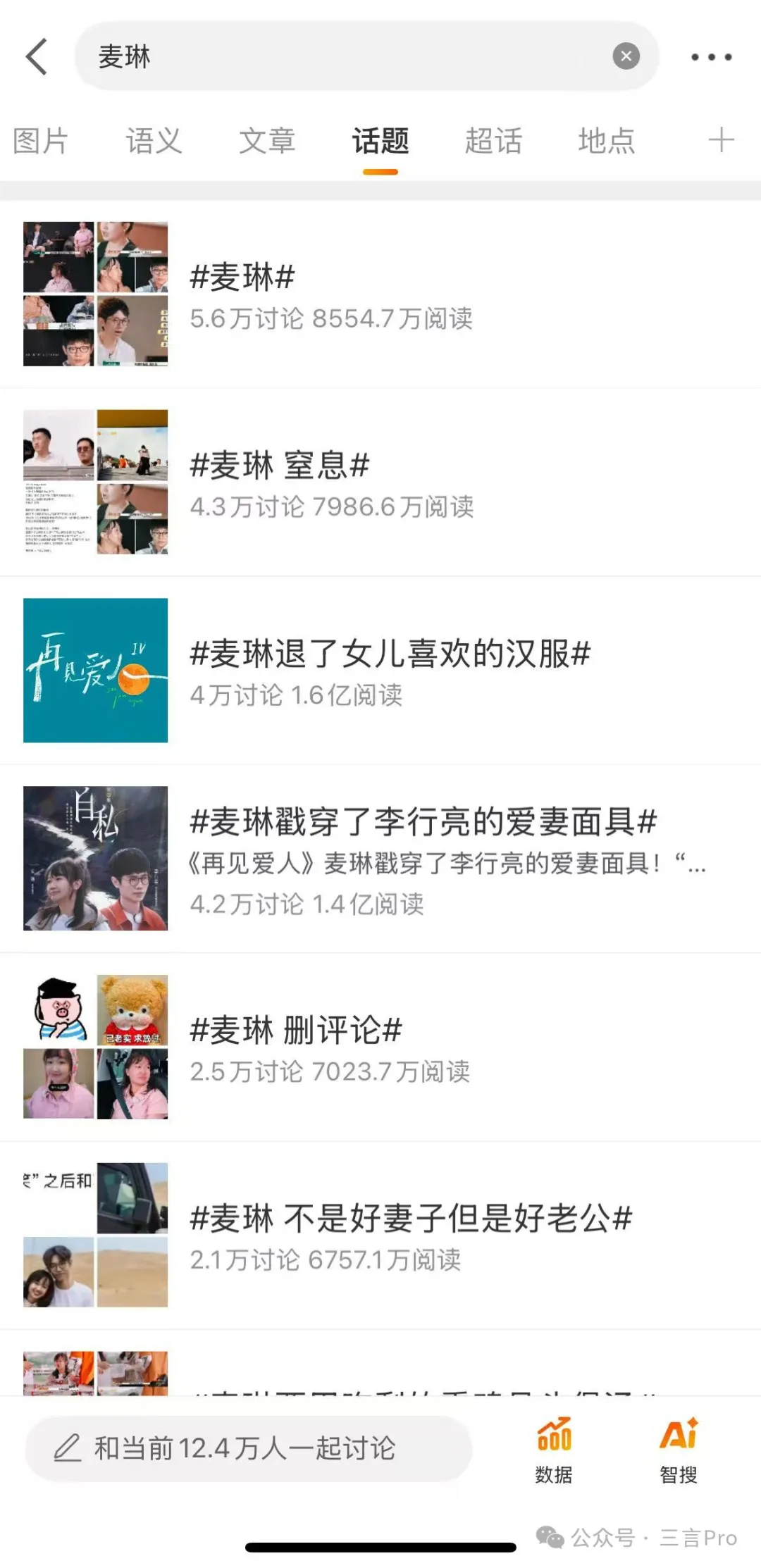Switch to the 超话 tab

(x=493, y=141)
